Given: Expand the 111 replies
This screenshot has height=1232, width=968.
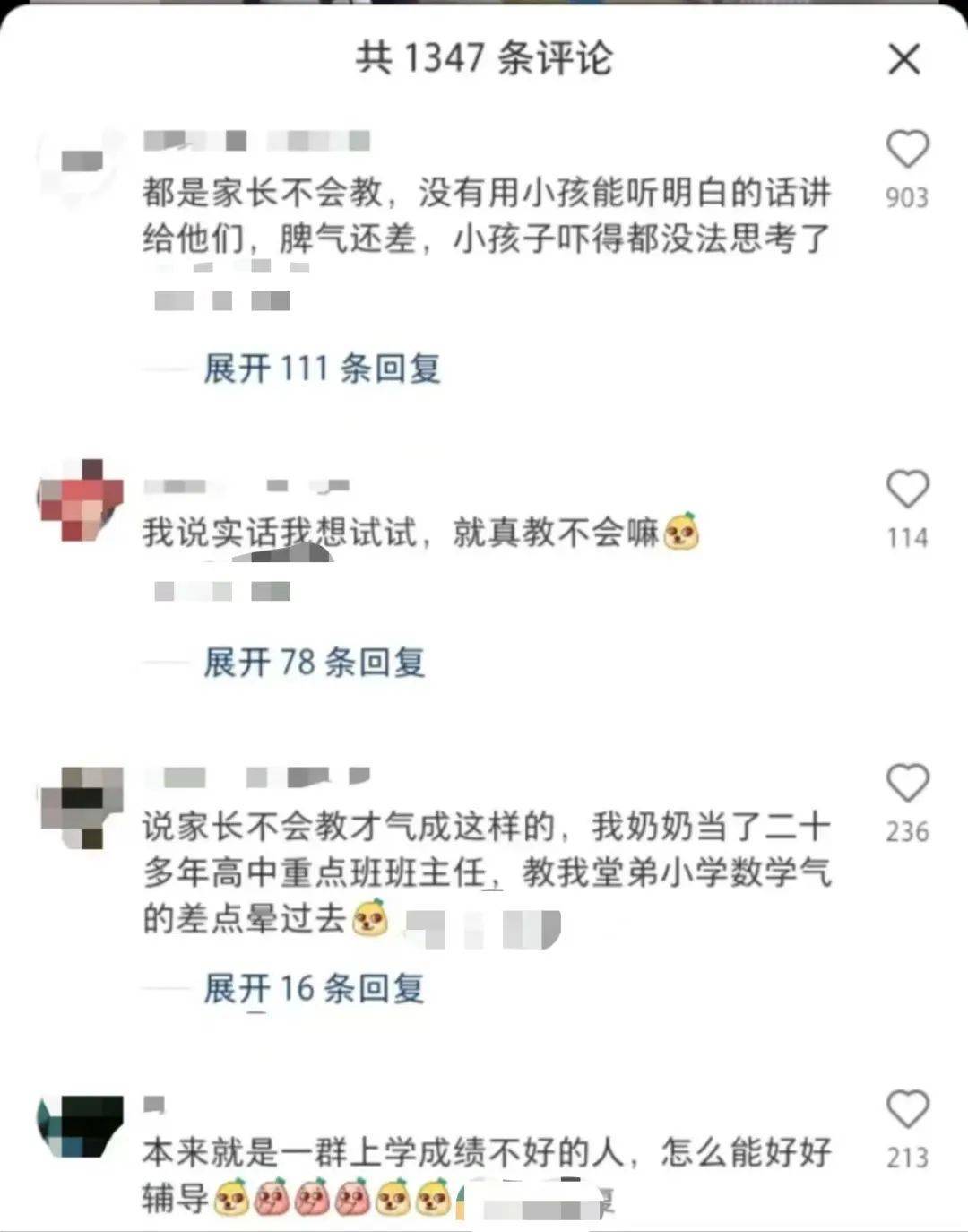Looking at the screenshot, I should coord(322,368).
